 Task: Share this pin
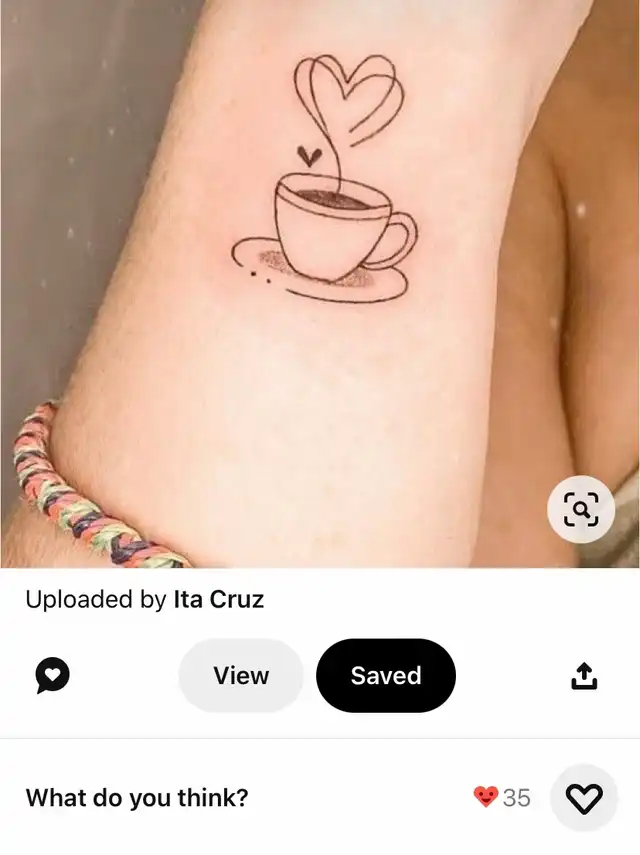[x=584, y=677]
